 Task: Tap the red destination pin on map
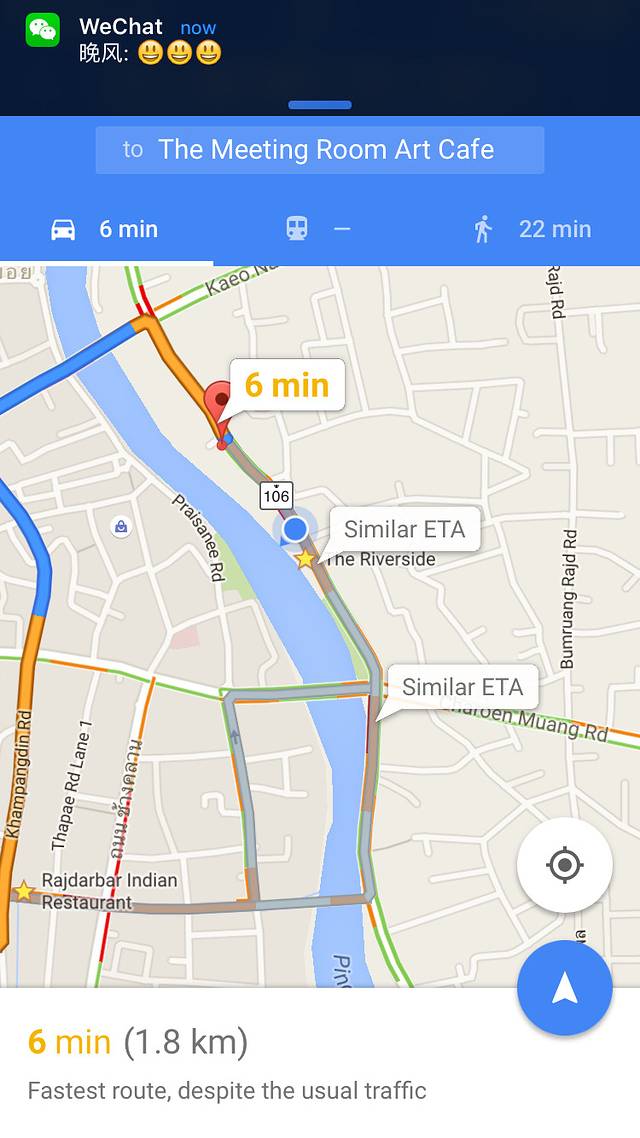click(x=220, y=405)
